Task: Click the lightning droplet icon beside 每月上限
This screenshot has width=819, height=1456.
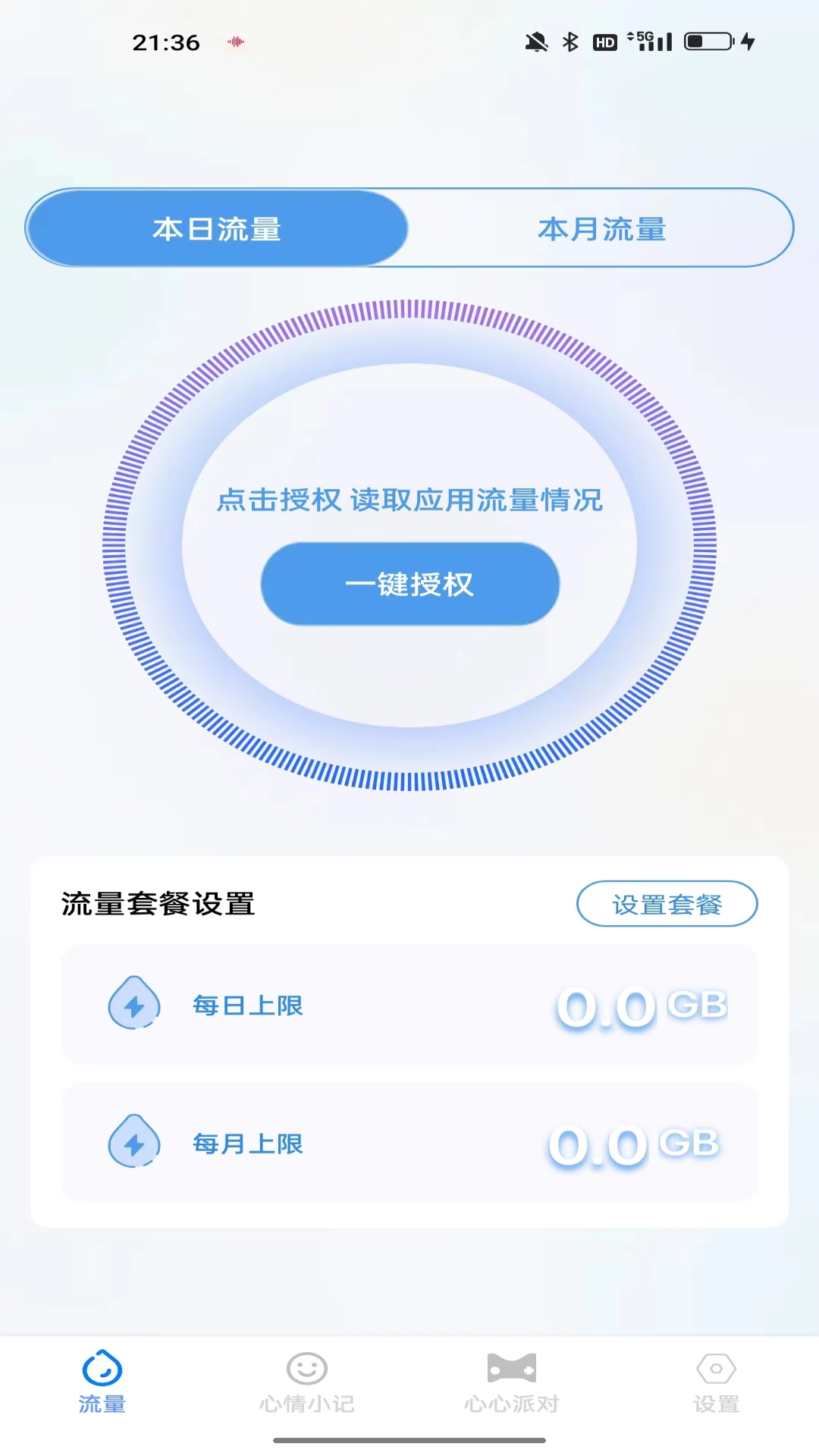Action: 135,1143
